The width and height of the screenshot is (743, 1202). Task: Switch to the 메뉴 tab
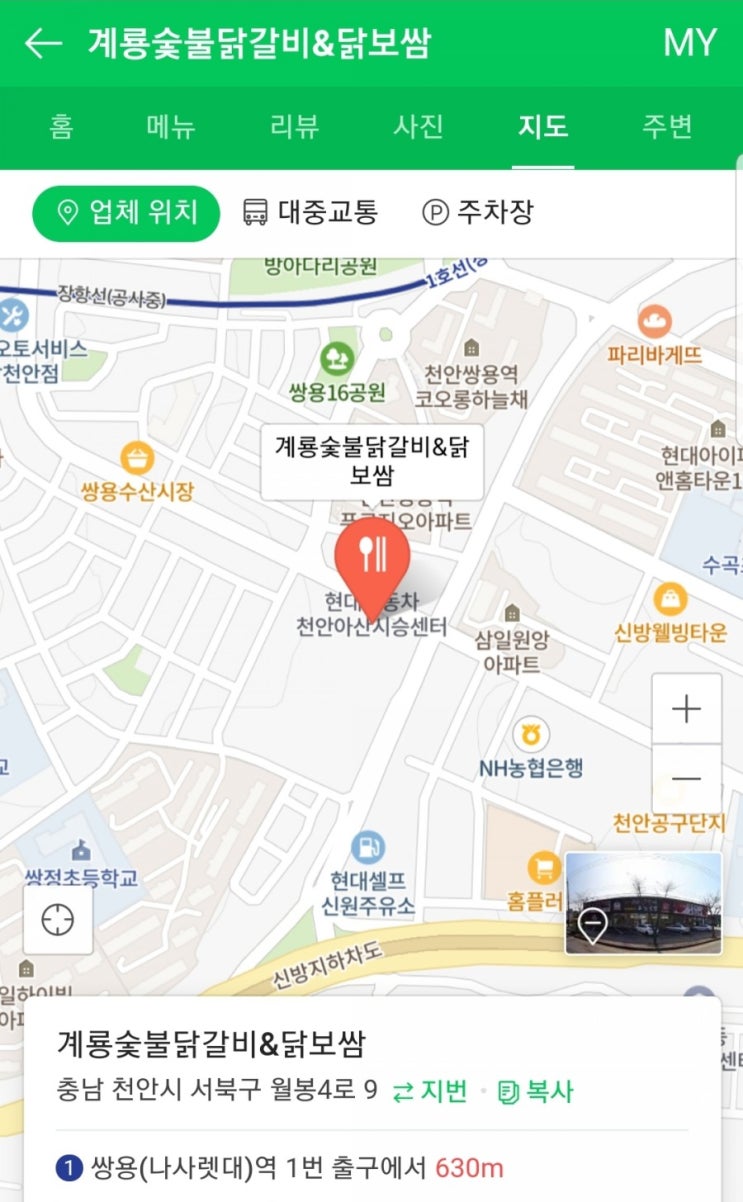click(171, 127)
